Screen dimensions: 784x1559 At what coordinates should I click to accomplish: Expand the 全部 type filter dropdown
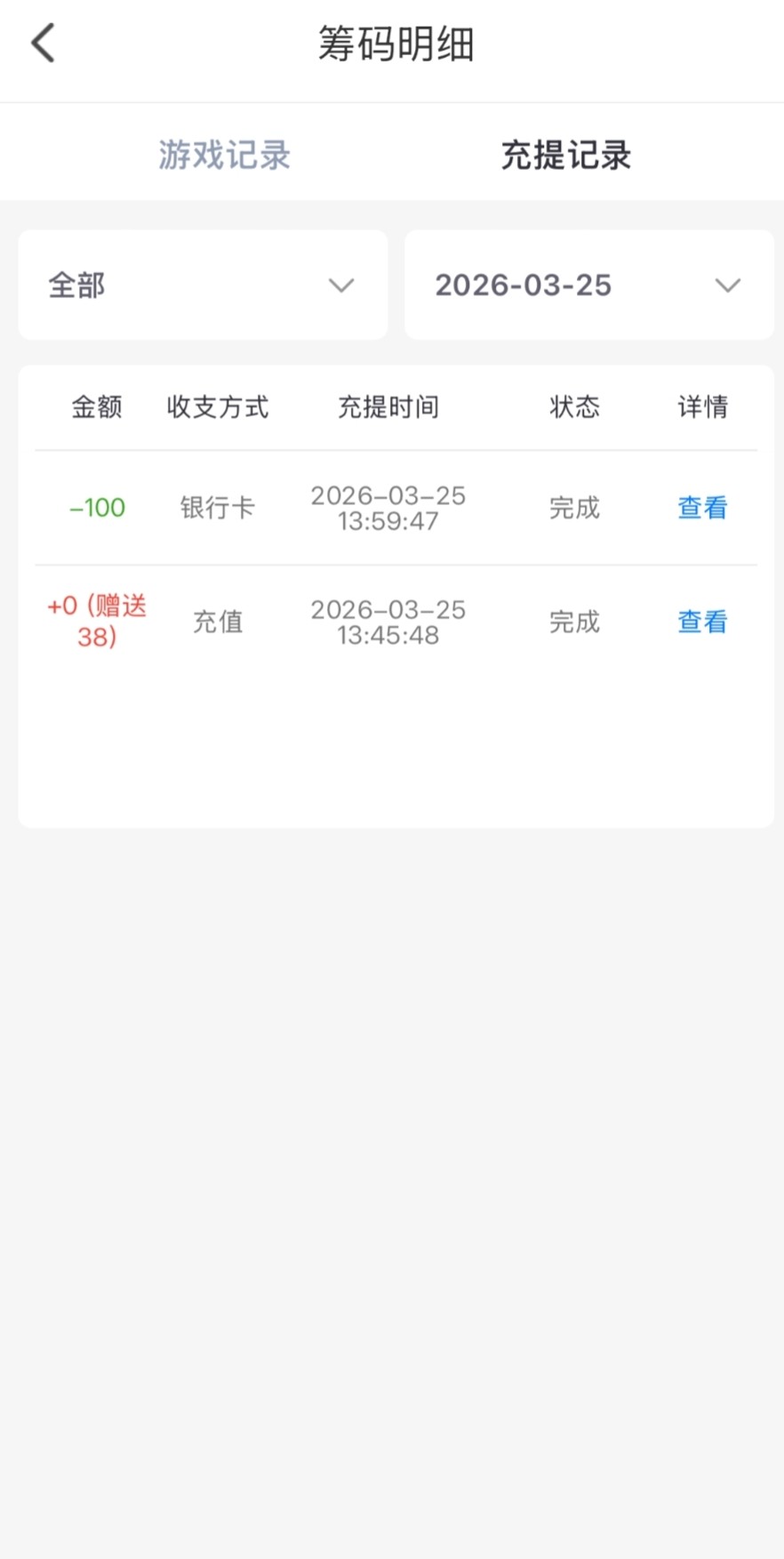[x=203, y=285]
